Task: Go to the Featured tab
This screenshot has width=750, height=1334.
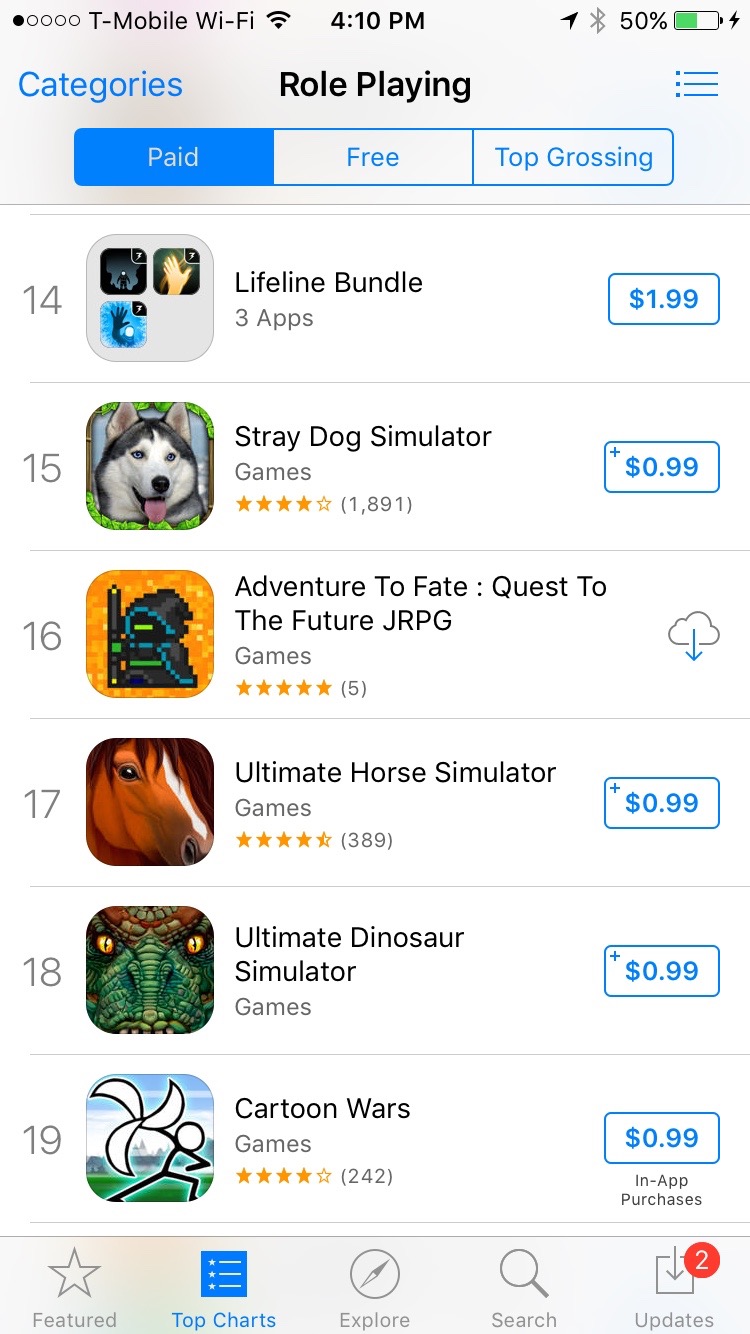Action: (75, 1288)
